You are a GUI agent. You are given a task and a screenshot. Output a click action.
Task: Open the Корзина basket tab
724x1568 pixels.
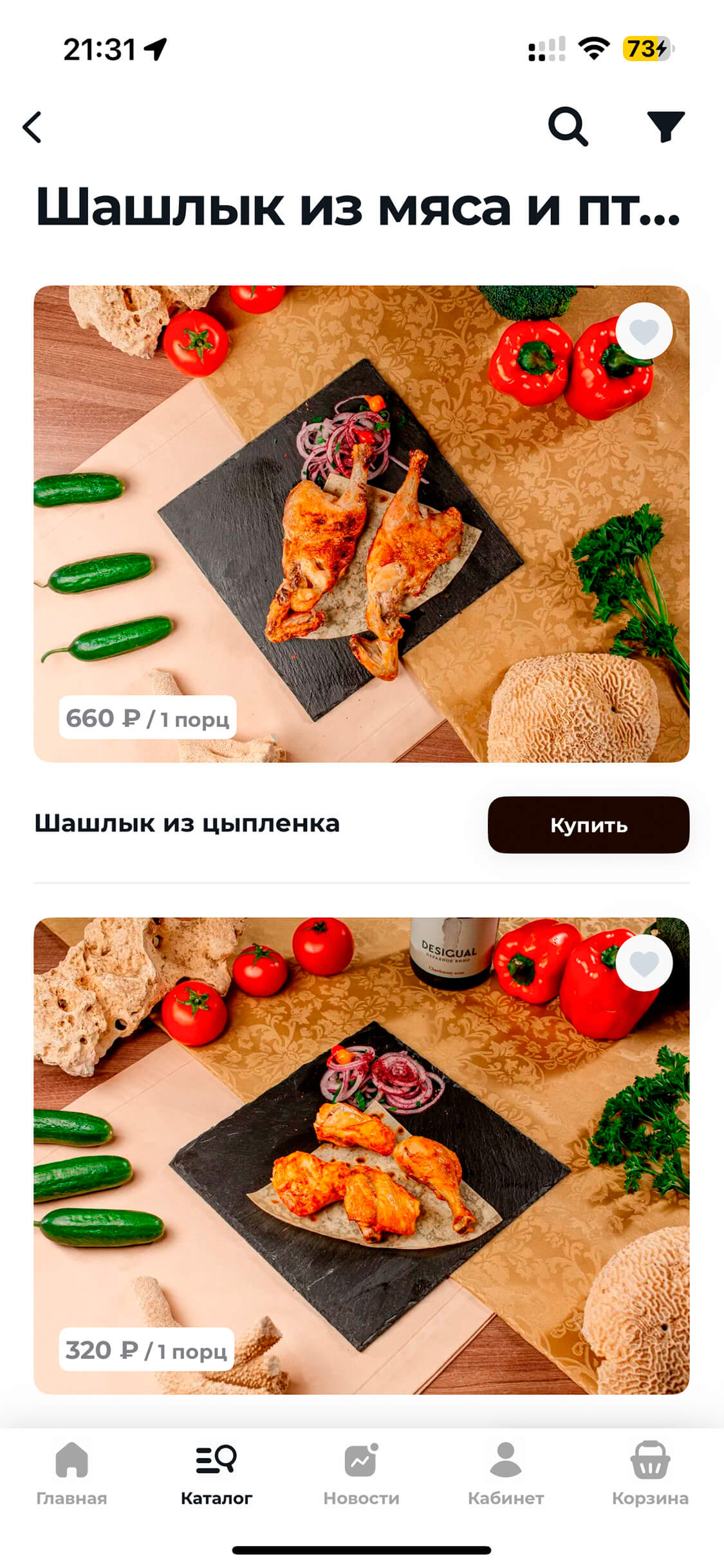[650, 1473]
